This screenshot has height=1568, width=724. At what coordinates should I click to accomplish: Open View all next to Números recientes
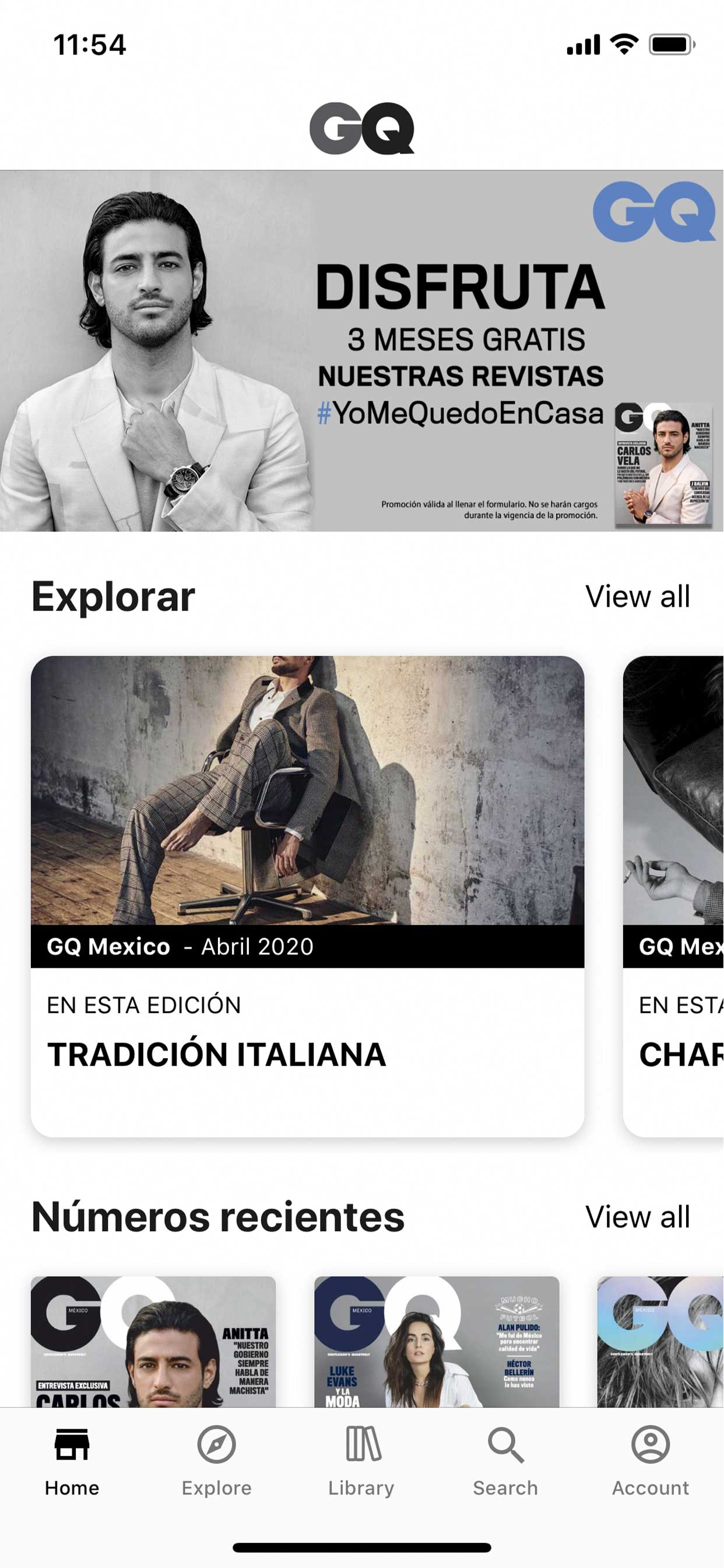click(637, 1218)
